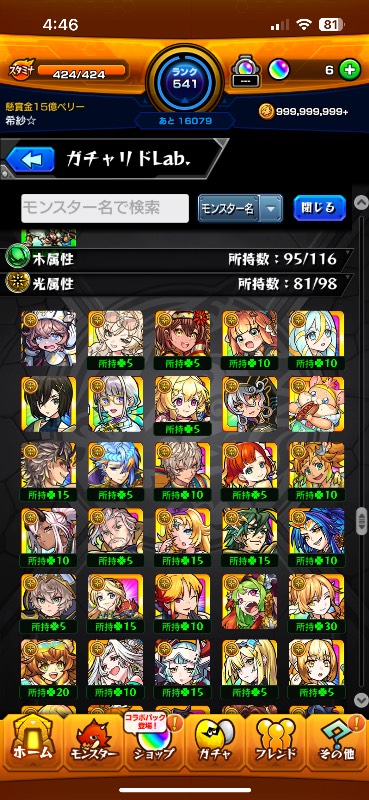This screenshot has width=369, height=800.
Task: Open the stamina gauge showing 424/424
Action: 68,70
